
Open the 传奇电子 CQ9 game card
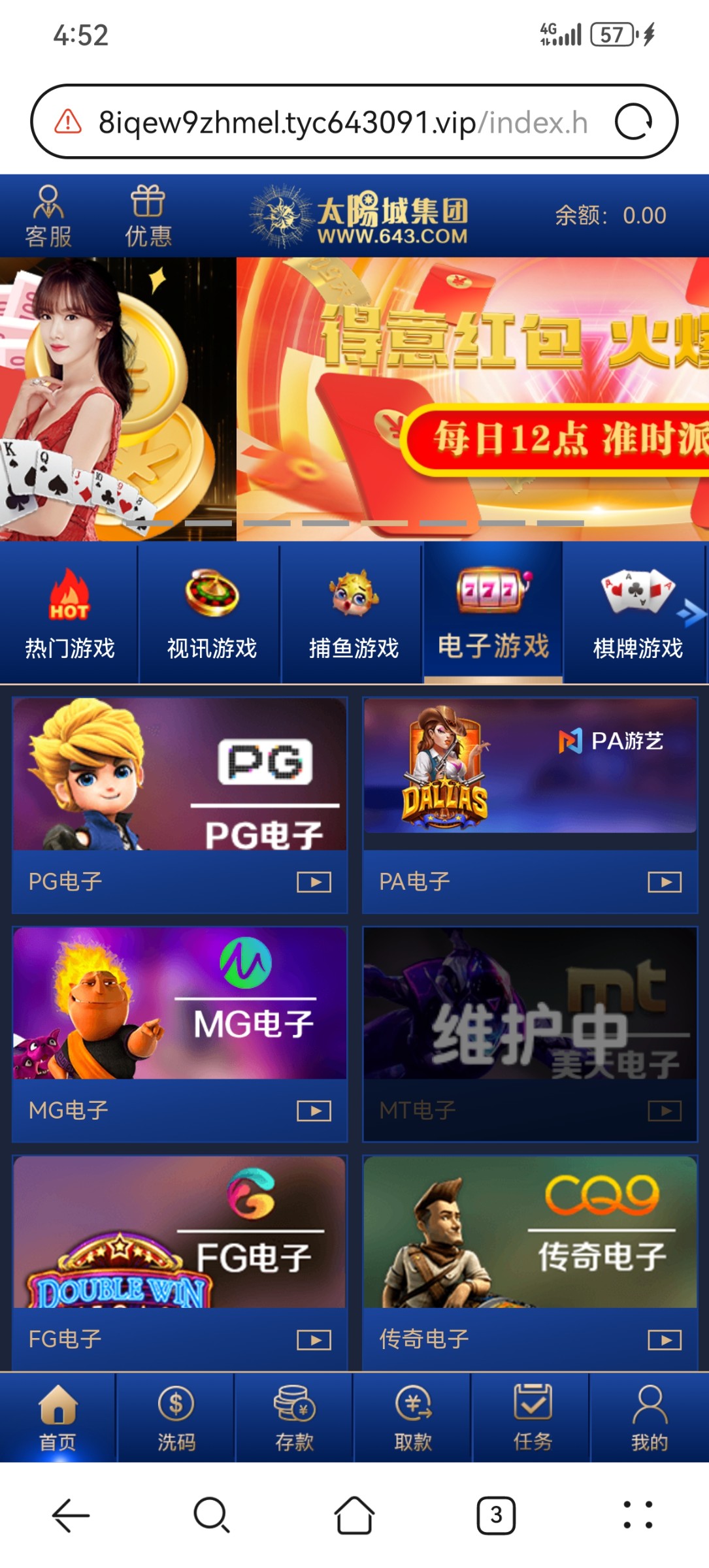530,1262
